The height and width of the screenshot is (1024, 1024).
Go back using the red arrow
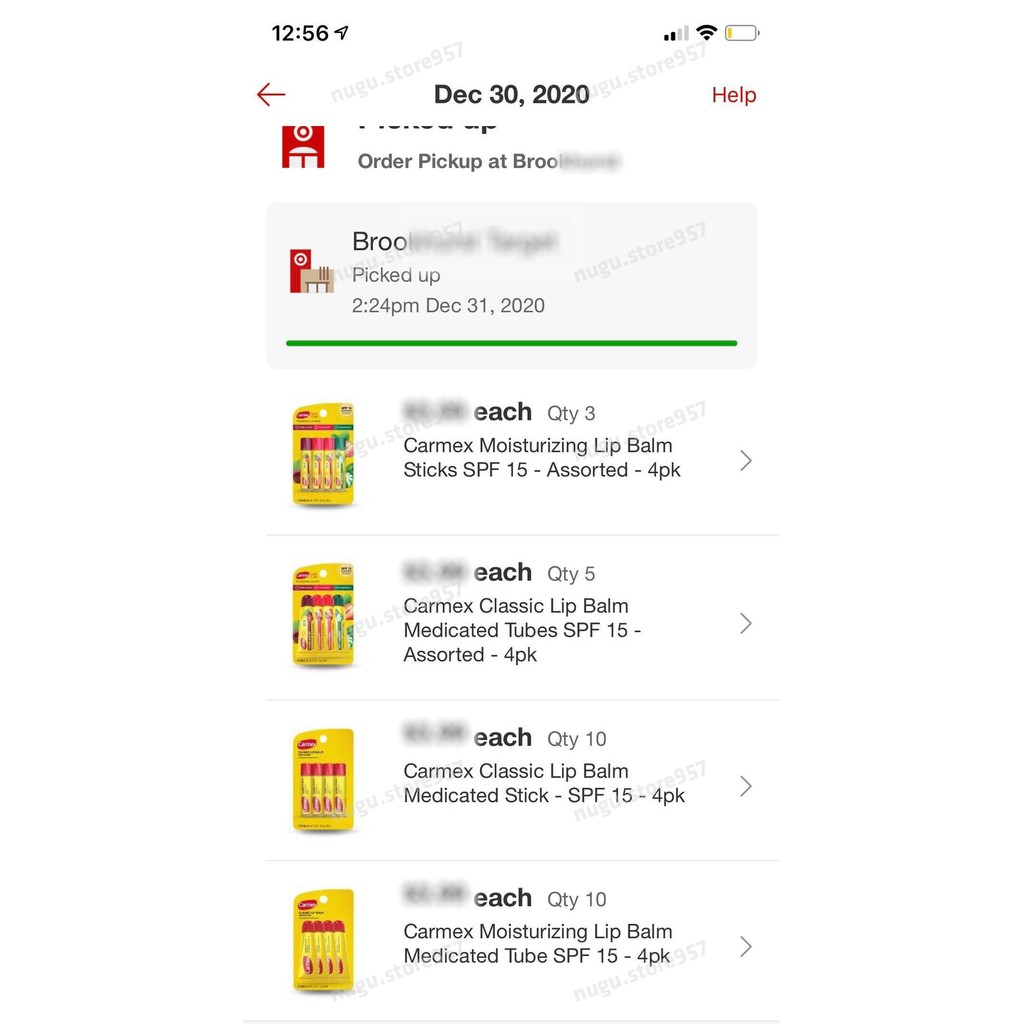271,95
